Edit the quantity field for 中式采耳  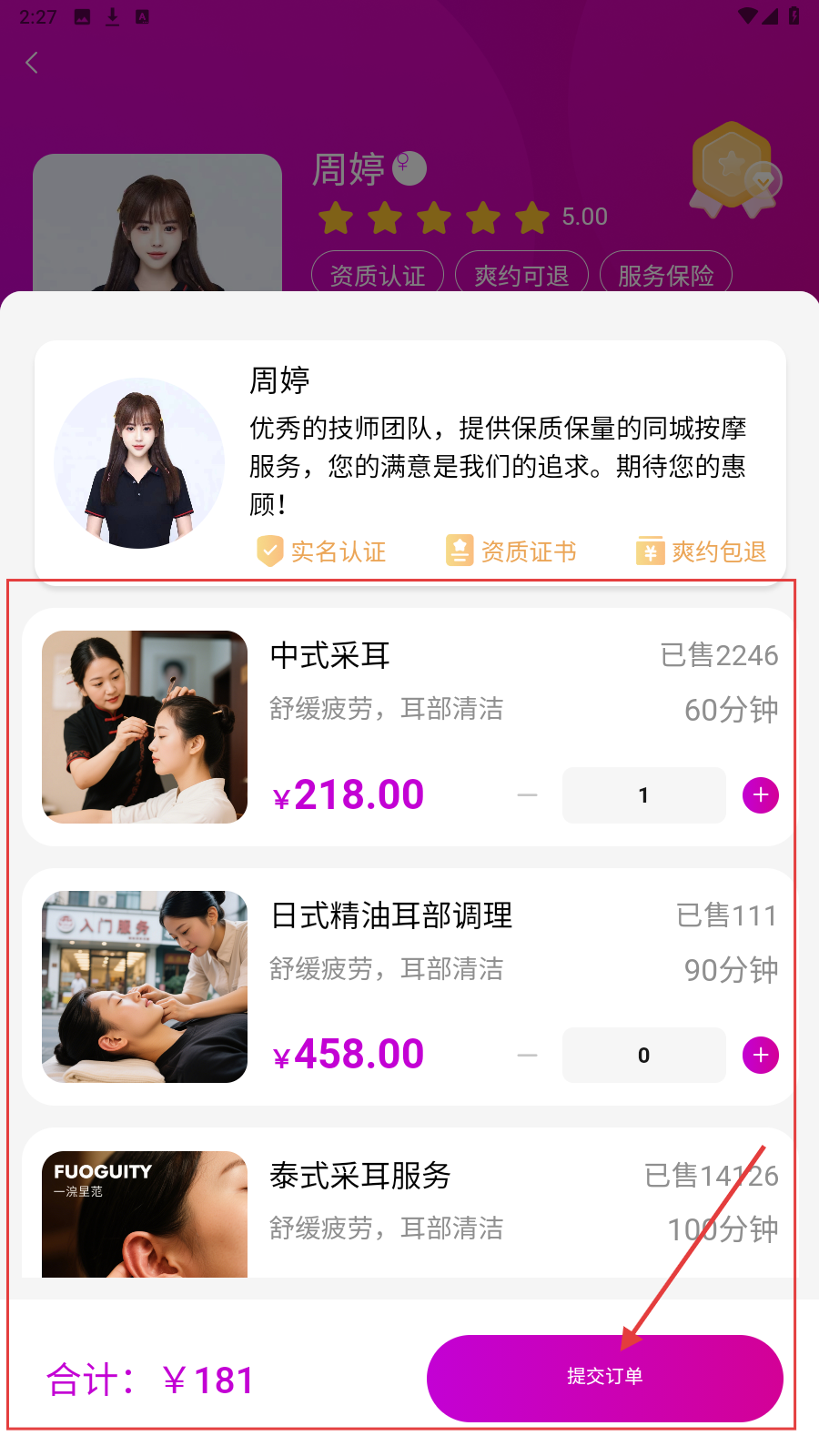pos(643,795)
